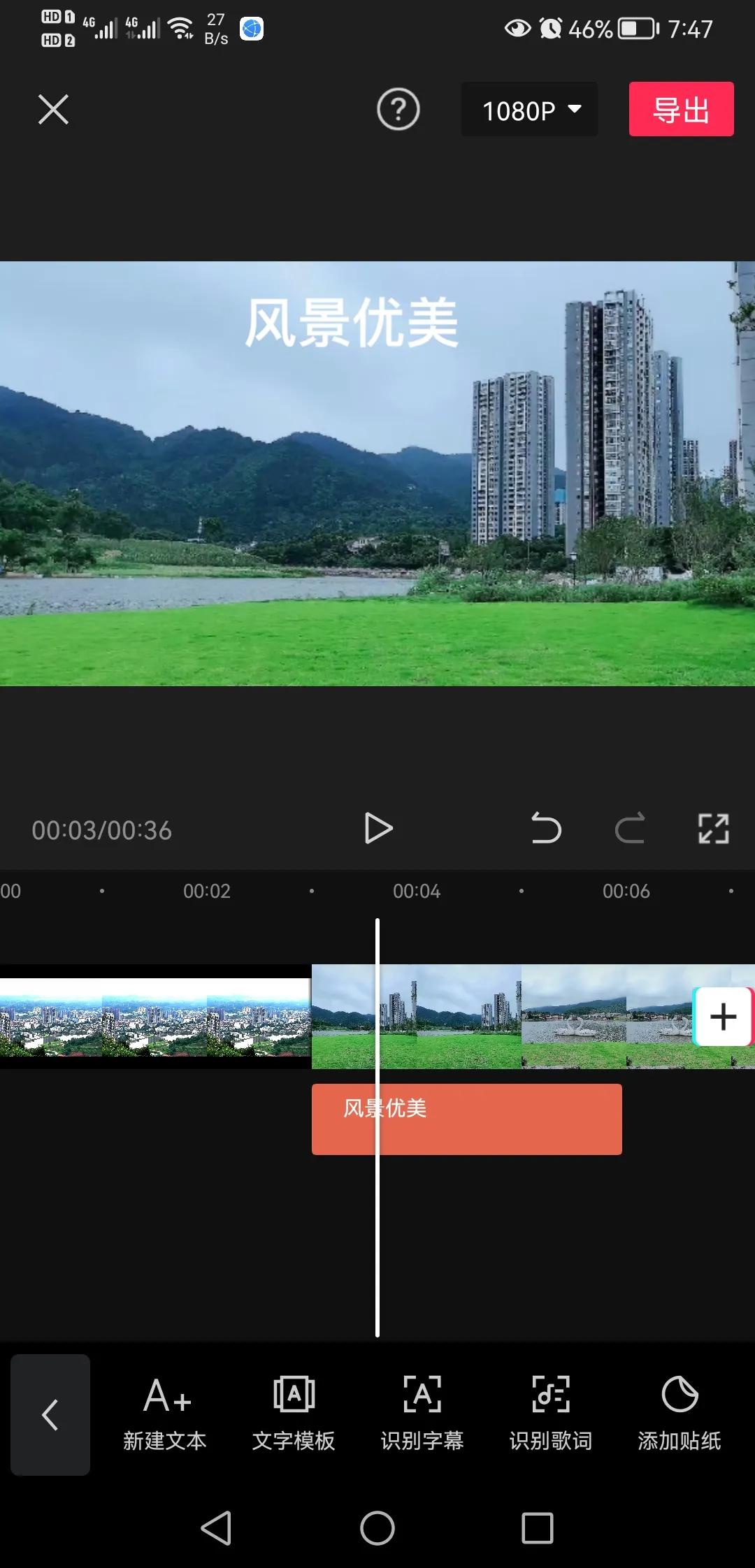The height and width of the screenshot is (1568, 755).
Task: Redo the last undone edit
Action: pos(630,829)
